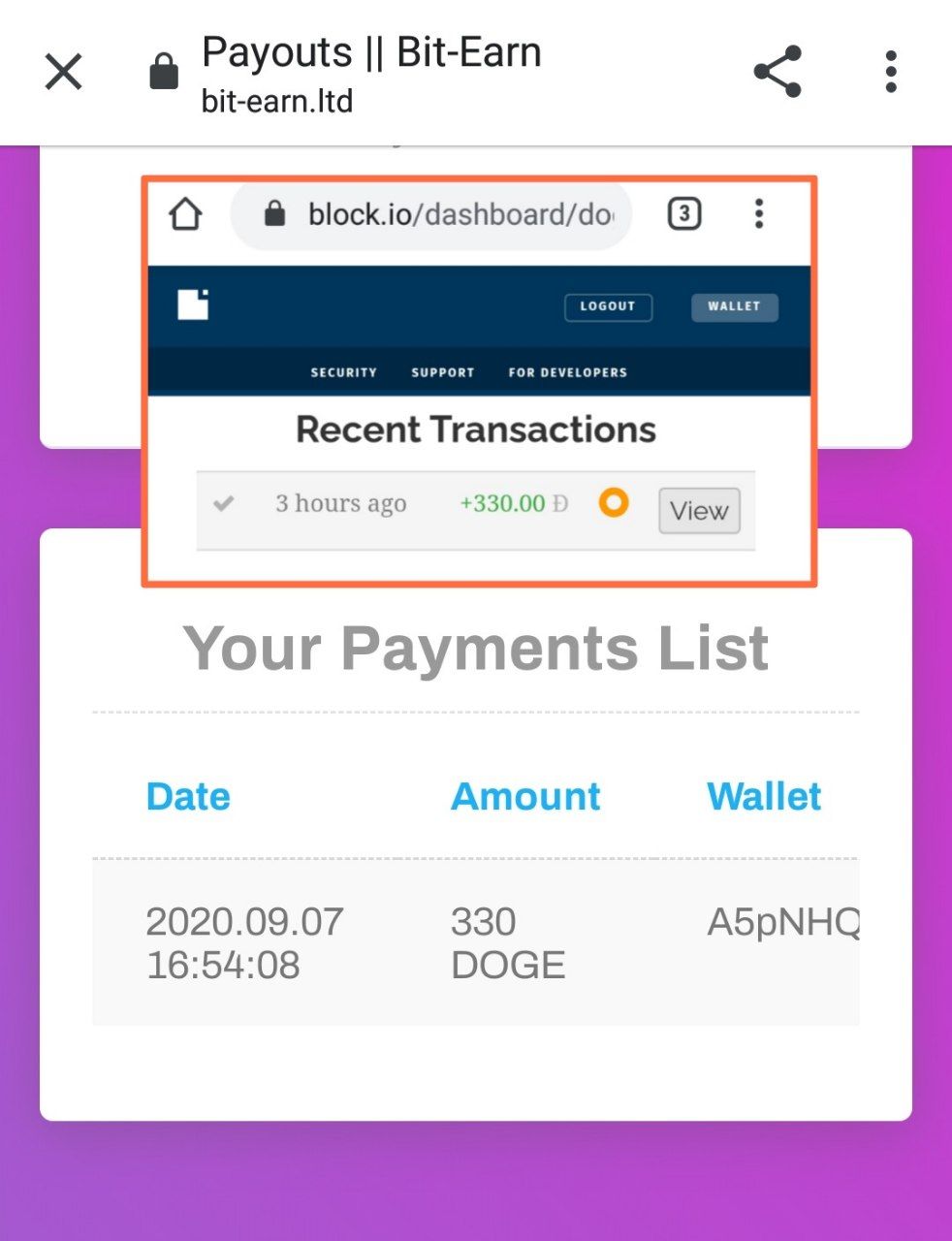View site security info via lock icon
The image size is (952, 1241).
point(164,72)
